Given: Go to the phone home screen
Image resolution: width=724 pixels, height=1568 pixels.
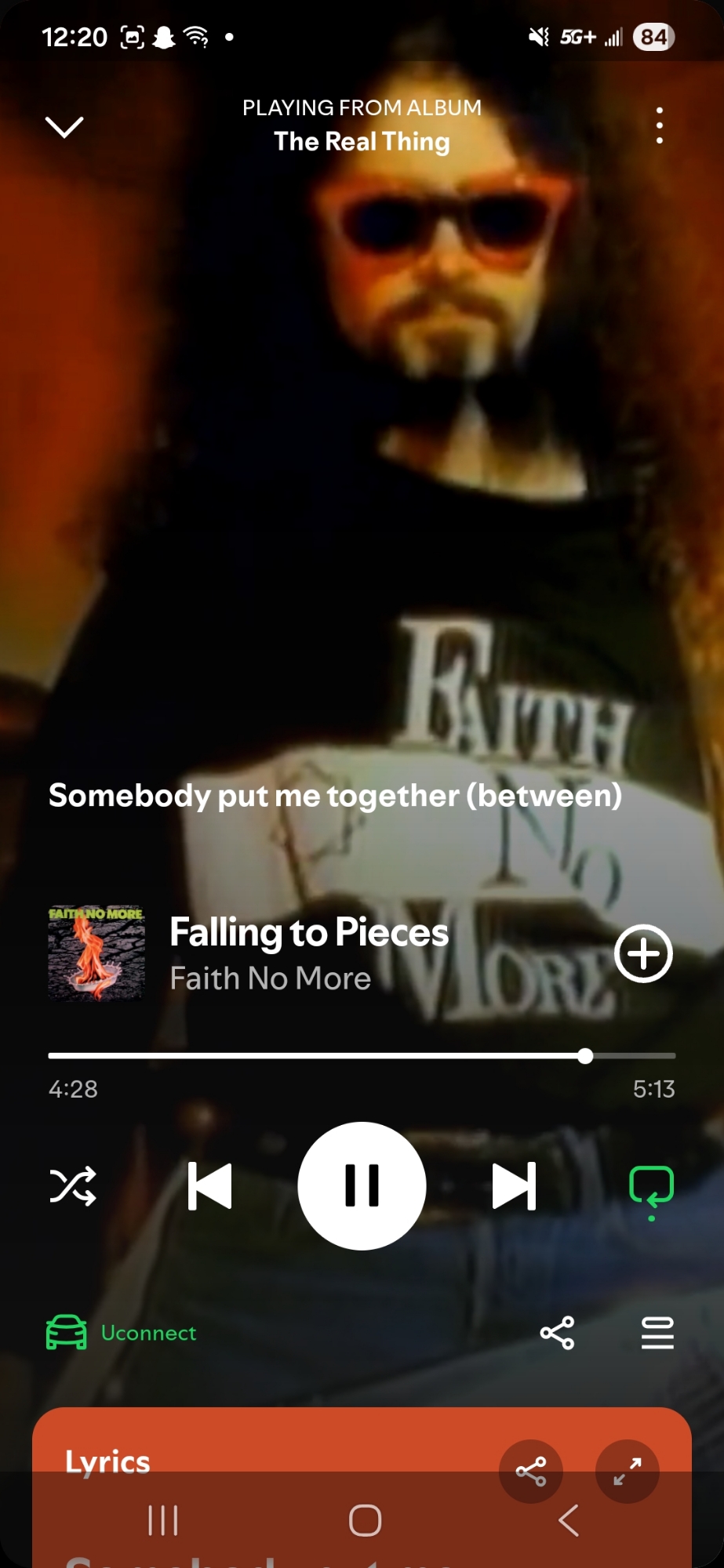Looking at the screenshot, I should pyautogui.click(x=365, y=1521).
